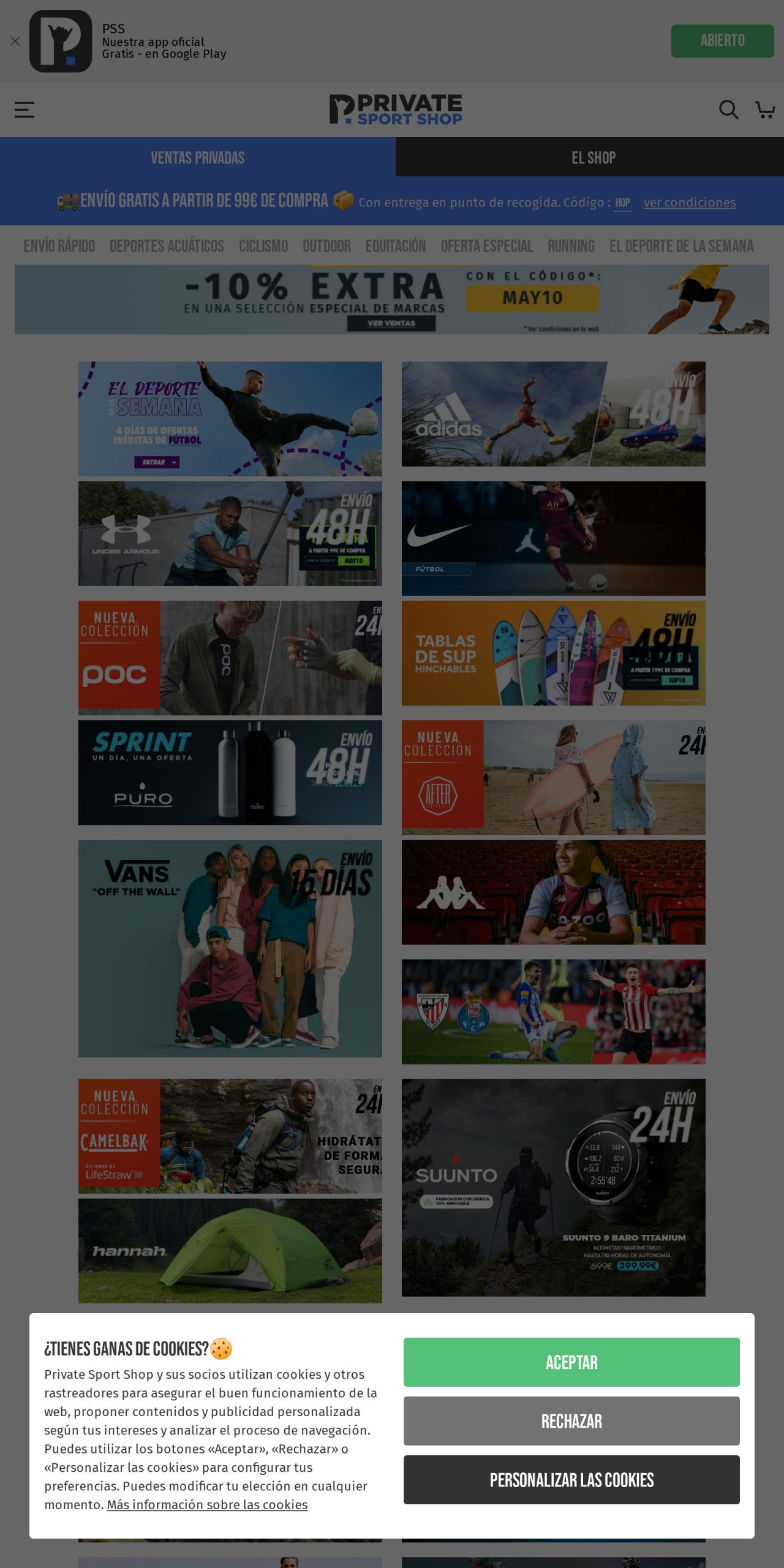The height and width of the screenshot is (1568, 784).
Task: Open EL DEPORTE DE LA SEMANA section
Action: [682, 246]
